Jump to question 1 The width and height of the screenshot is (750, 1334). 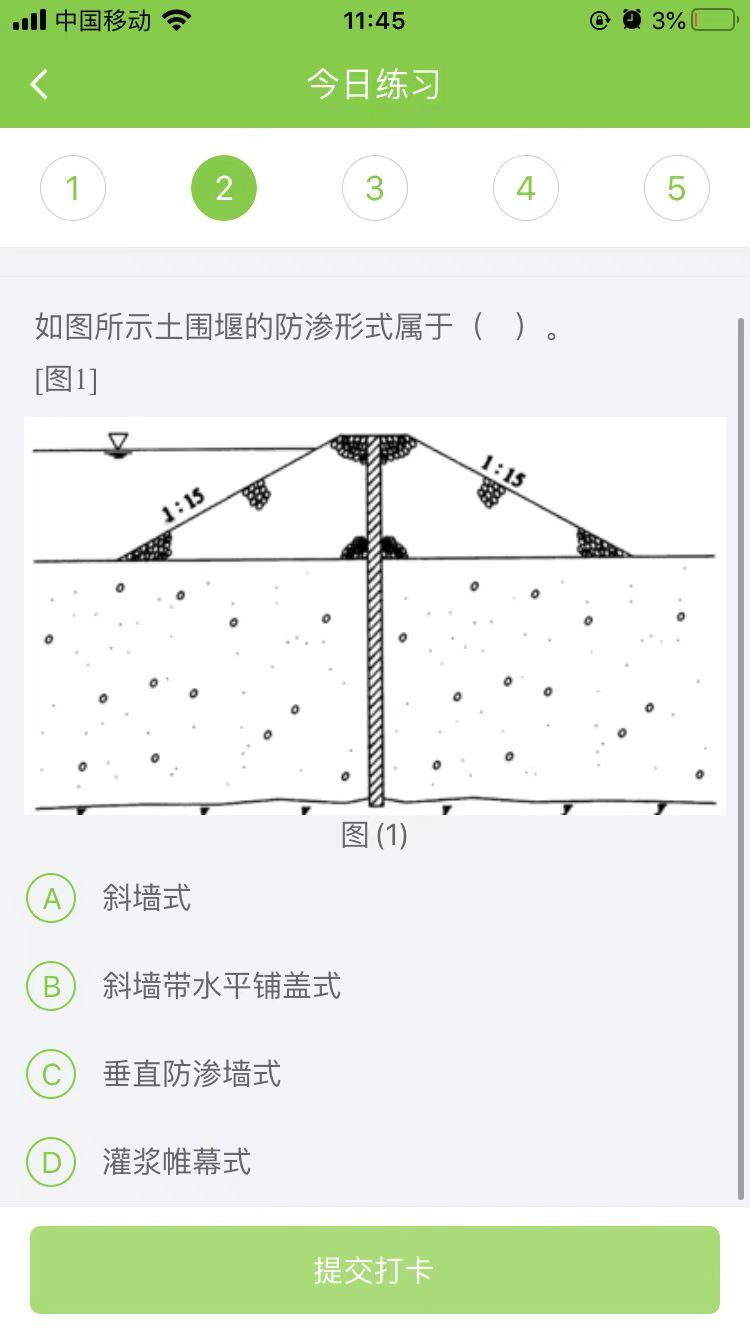point(73,188)
